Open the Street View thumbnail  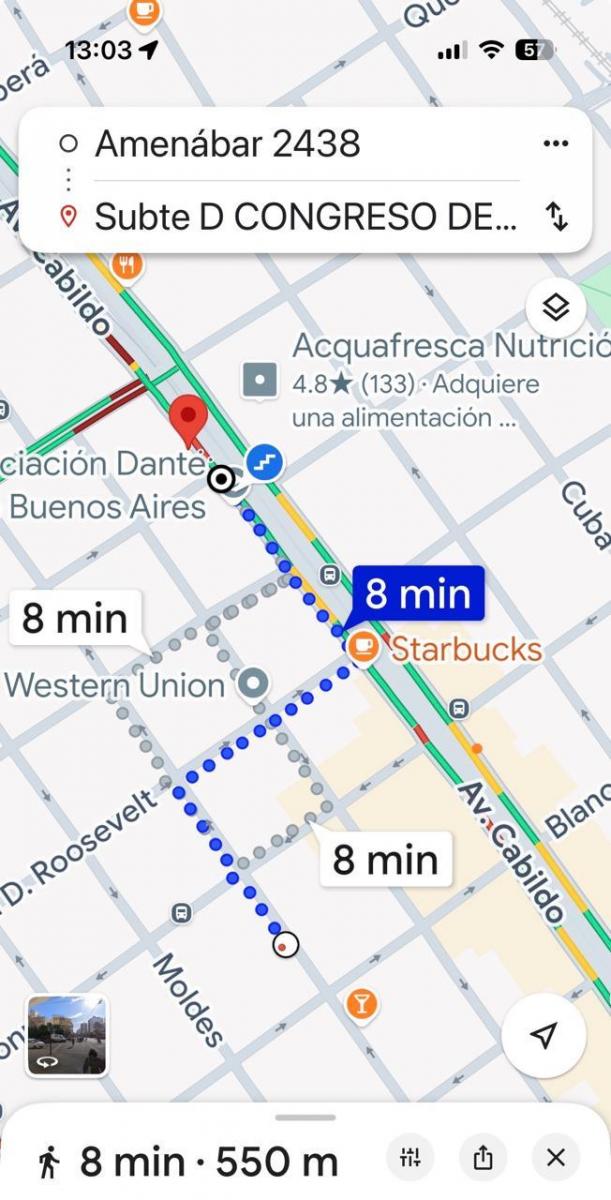66,1035
